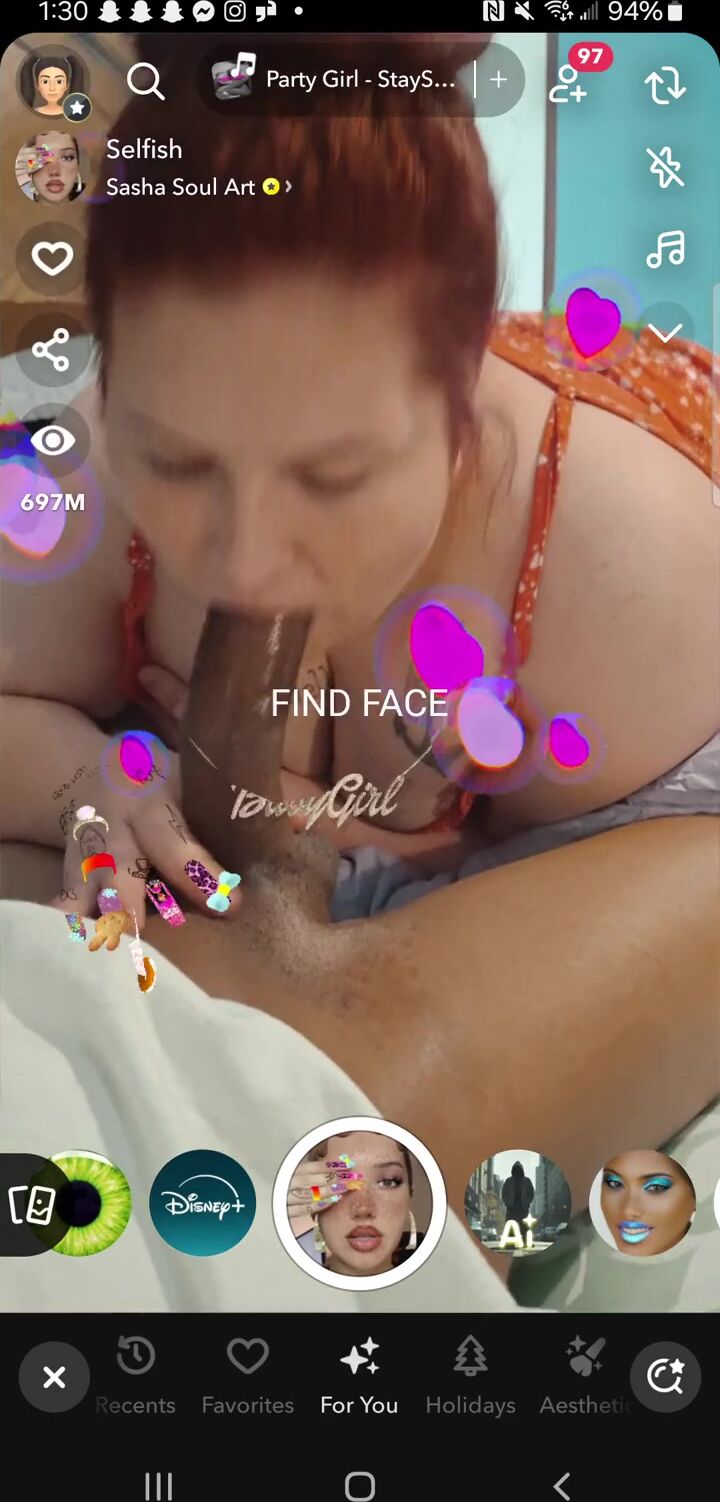Select the green eye lens
Screen dimensions: 720x1502
click(88, 1203)
